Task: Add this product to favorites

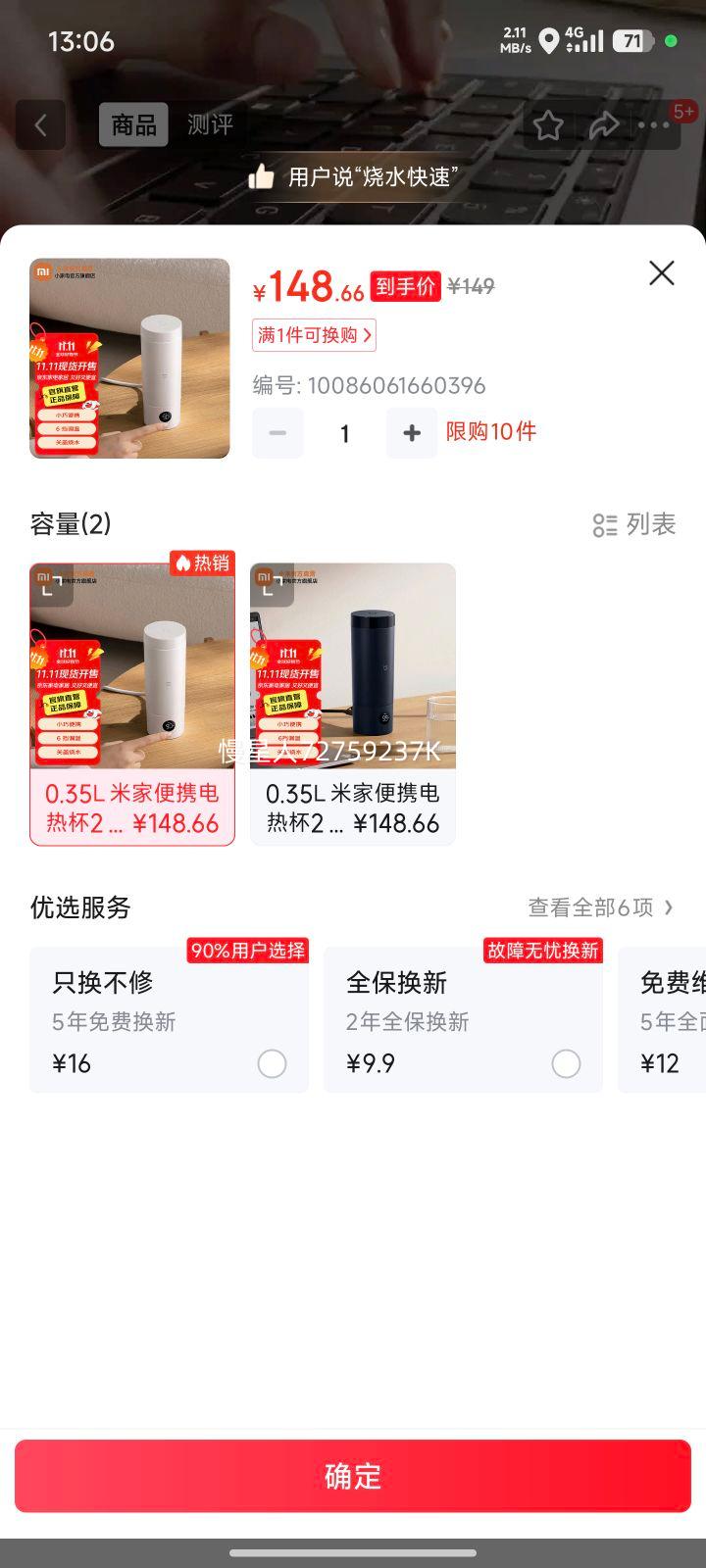Action: point(548,125)
